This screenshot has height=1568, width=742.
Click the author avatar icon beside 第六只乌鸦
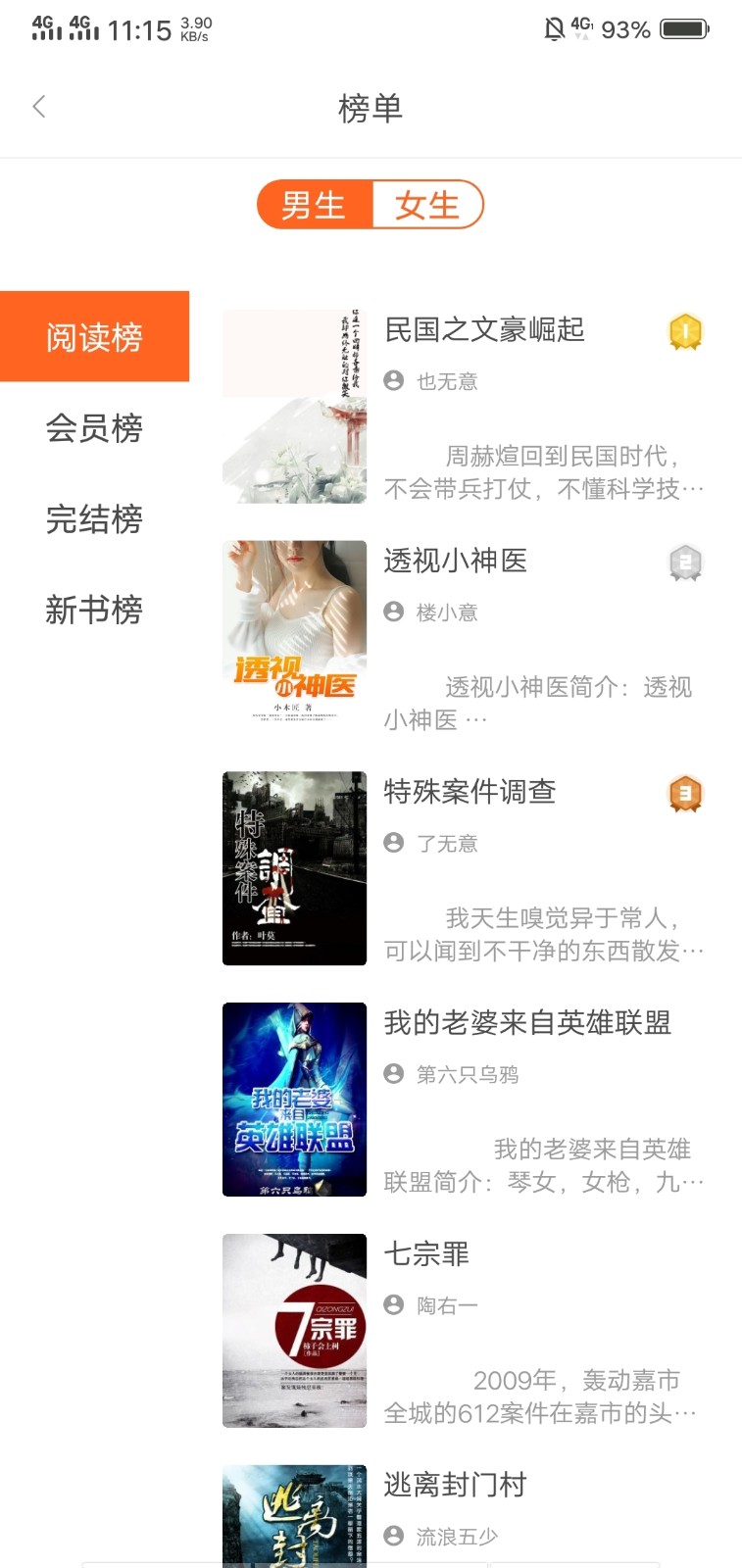(395, 1074)
